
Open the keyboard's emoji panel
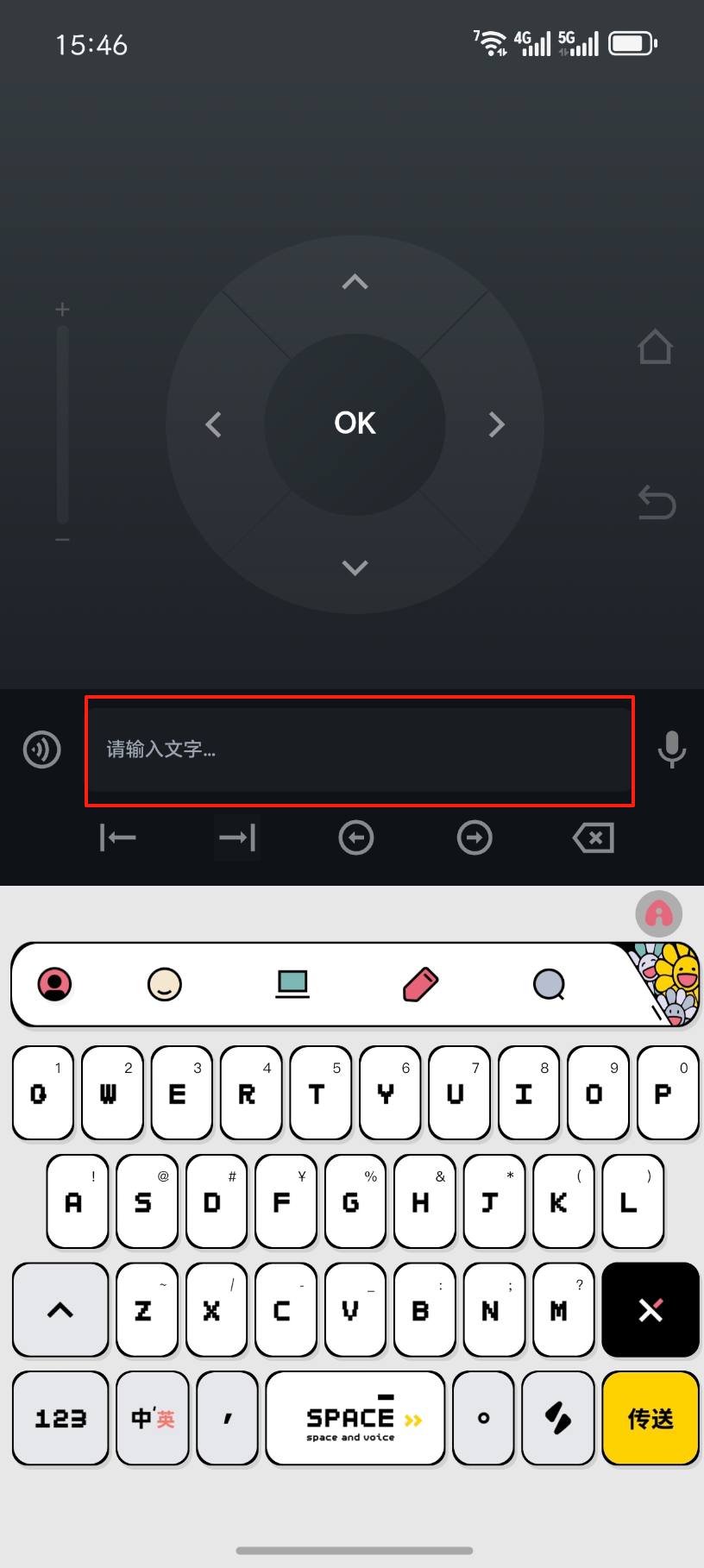(165, 984)
